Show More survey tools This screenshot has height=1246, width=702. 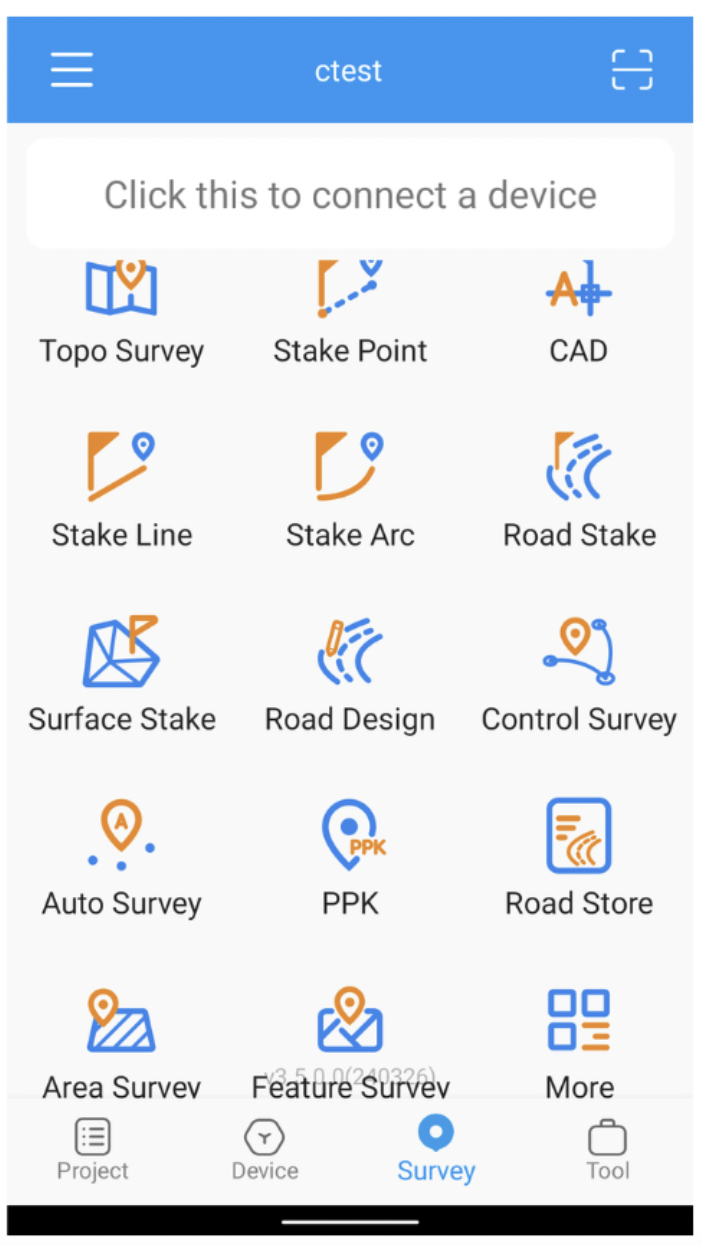pyautogui.click(x=579, y=1040)
